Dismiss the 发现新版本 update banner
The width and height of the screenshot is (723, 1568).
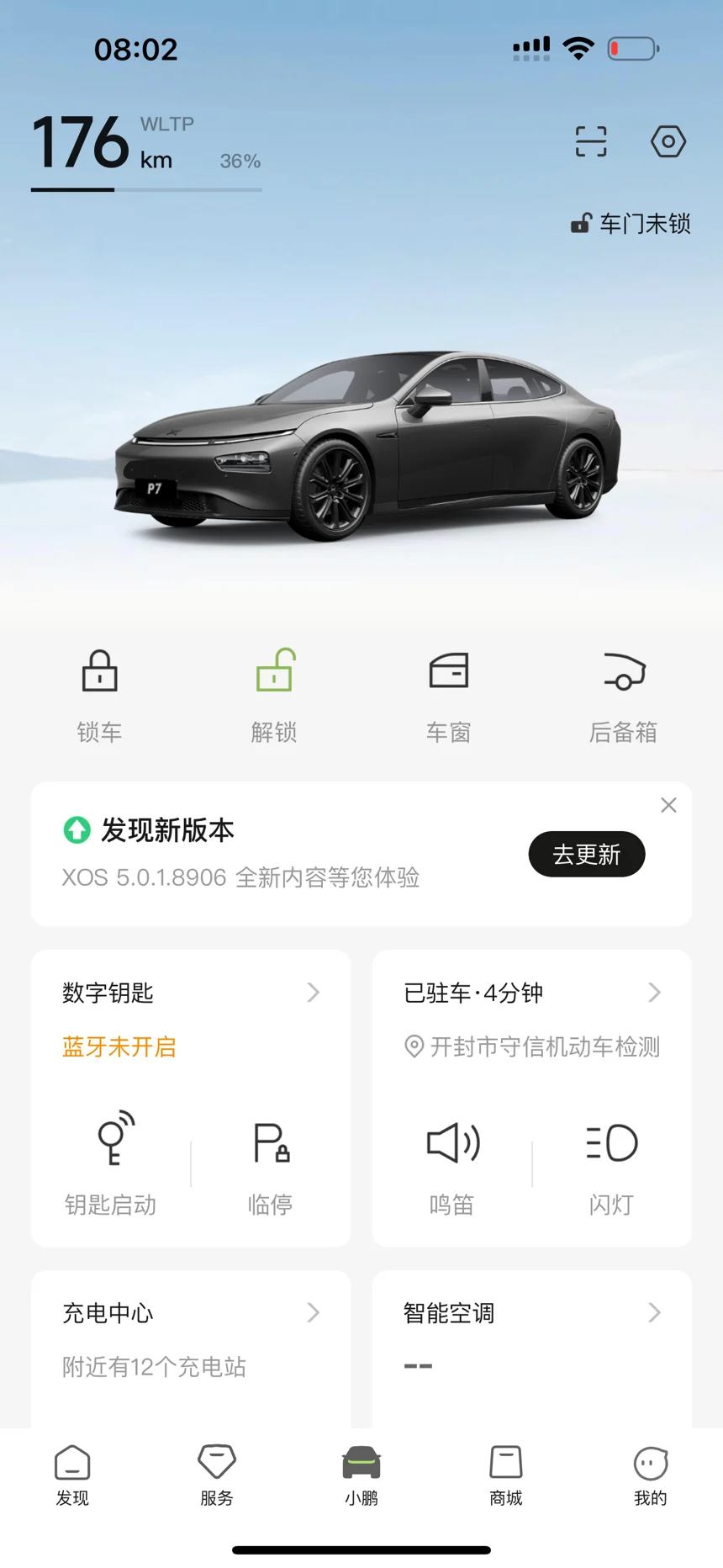pyautogui.click(x=668, y=805)
